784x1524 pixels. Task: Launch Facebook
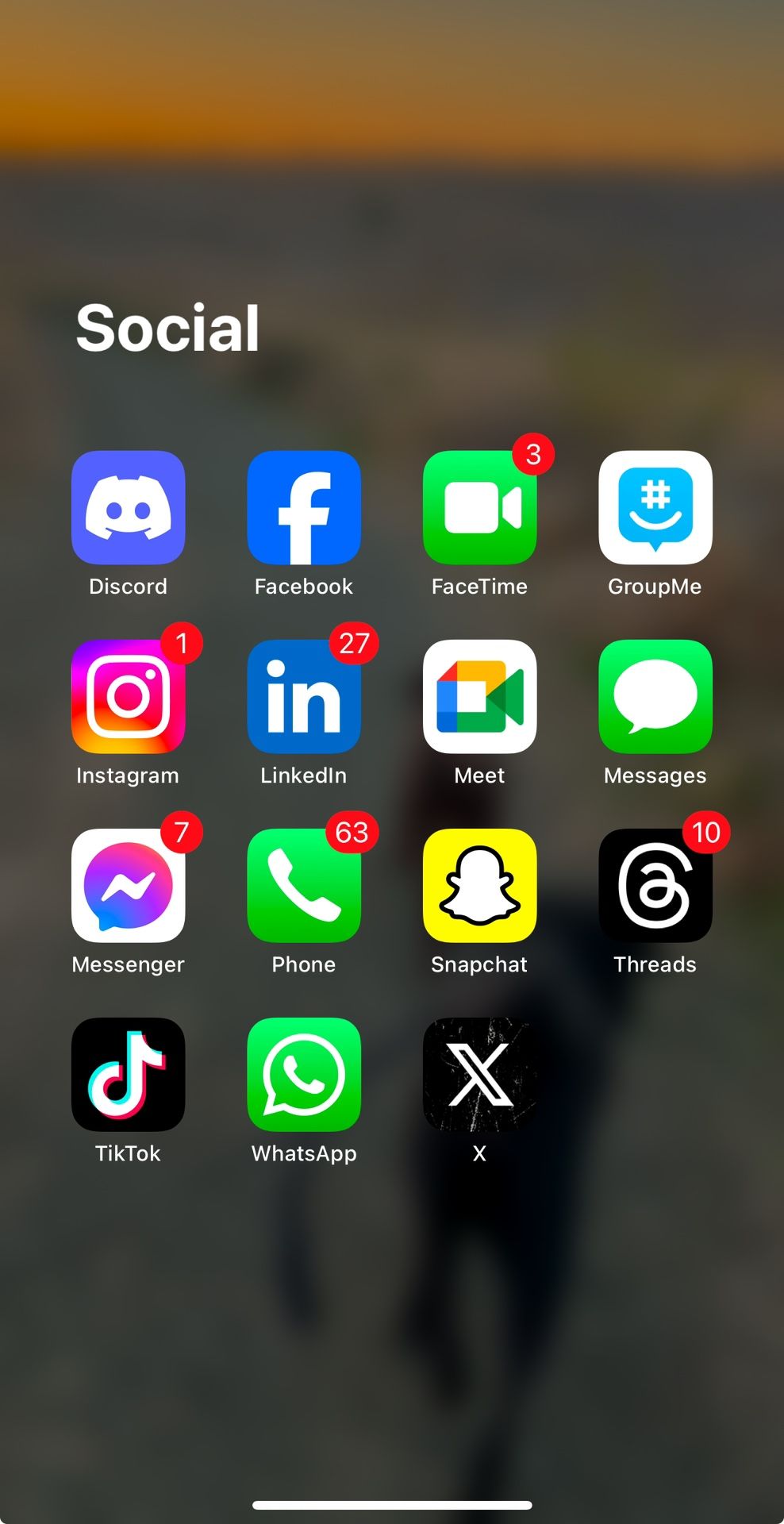pyautogui.click(x=304, y=507)
